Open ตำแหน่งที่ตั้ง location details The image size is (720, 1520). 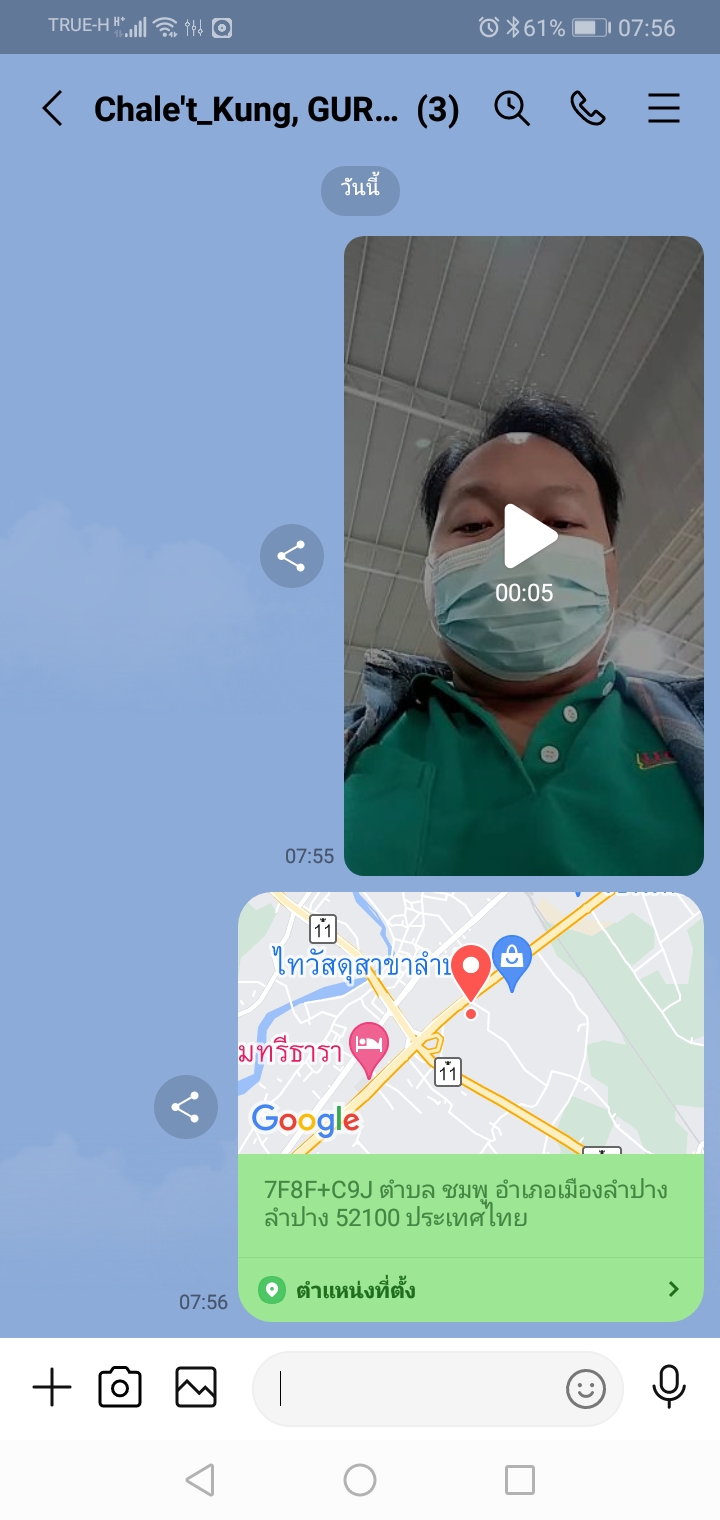tap(470, 1290)
